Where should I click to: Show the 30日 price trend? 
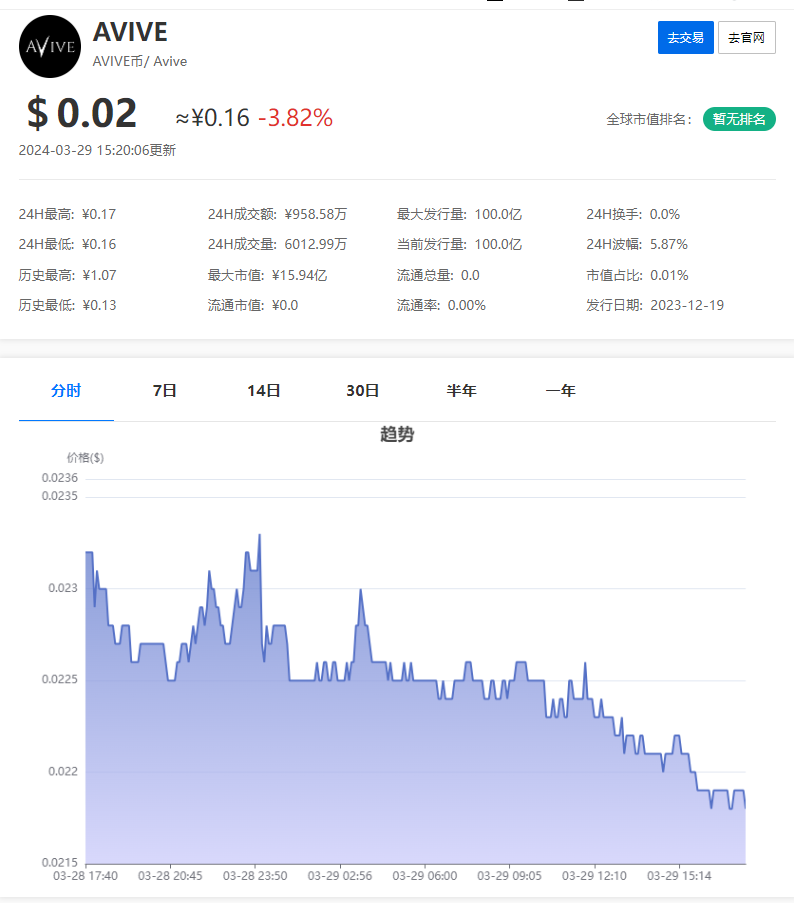click(x=362, y=391)
